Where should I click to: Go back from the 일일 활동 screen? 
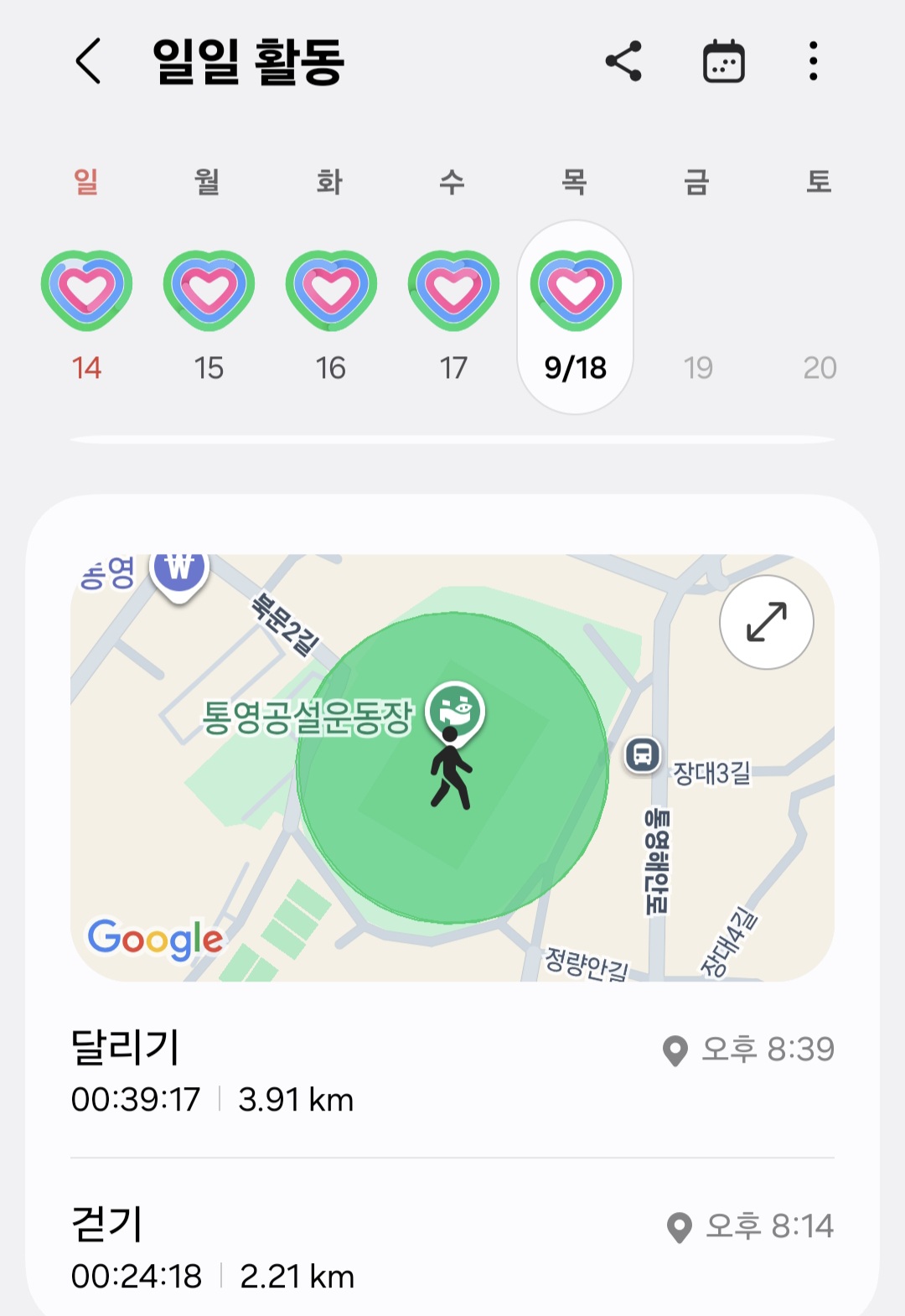[x=89, y=61]
